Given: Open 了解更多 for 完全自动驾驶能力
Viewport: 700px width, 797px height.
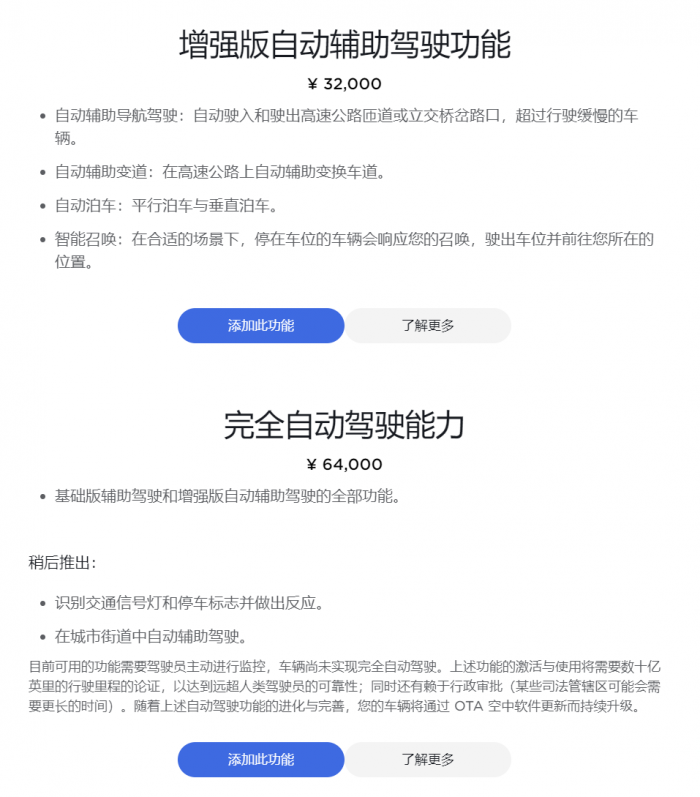Looking at the screenshot, I should click(x=428, y=759).
